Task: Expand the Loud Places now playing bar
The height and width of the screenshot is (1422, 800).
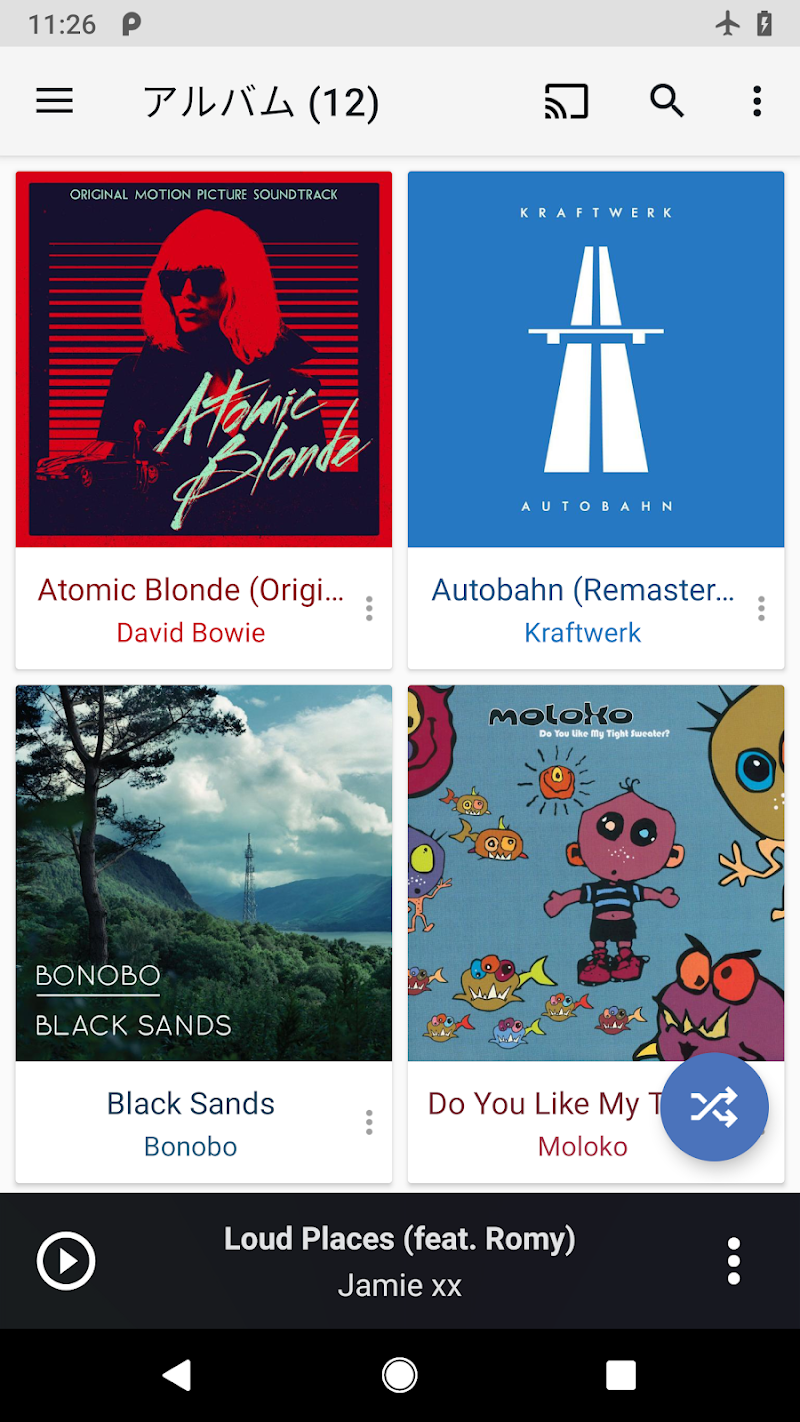Action: [x=400, y=1261]
